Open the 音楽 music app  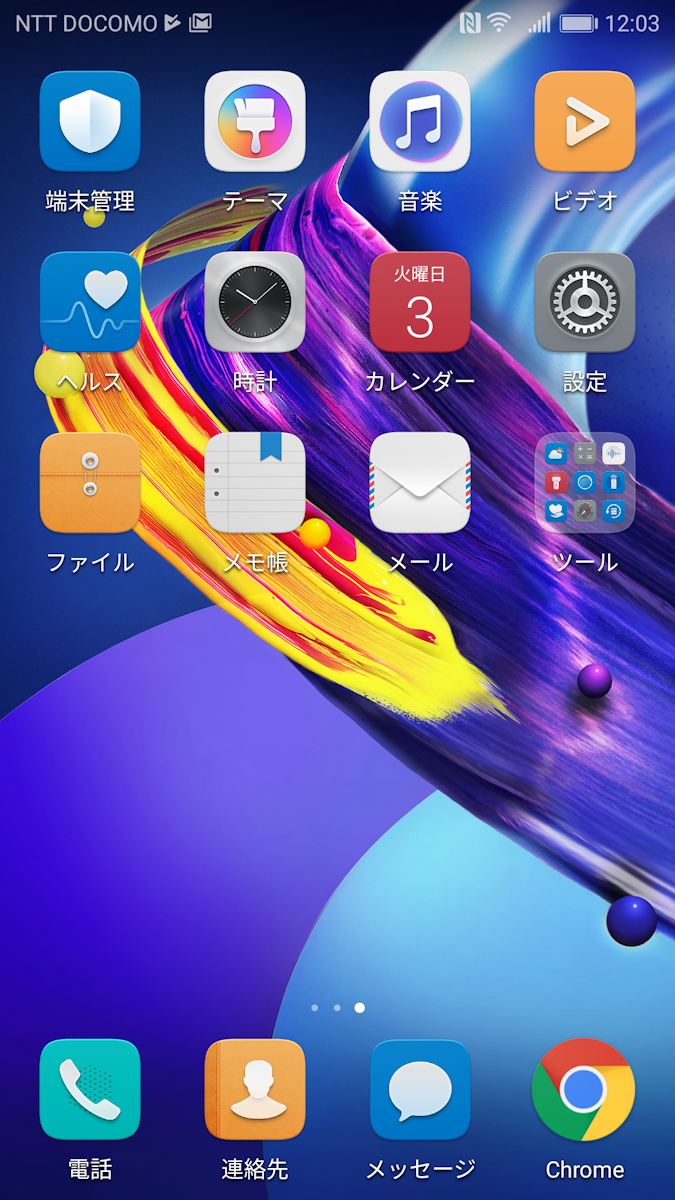pos(420,122)
